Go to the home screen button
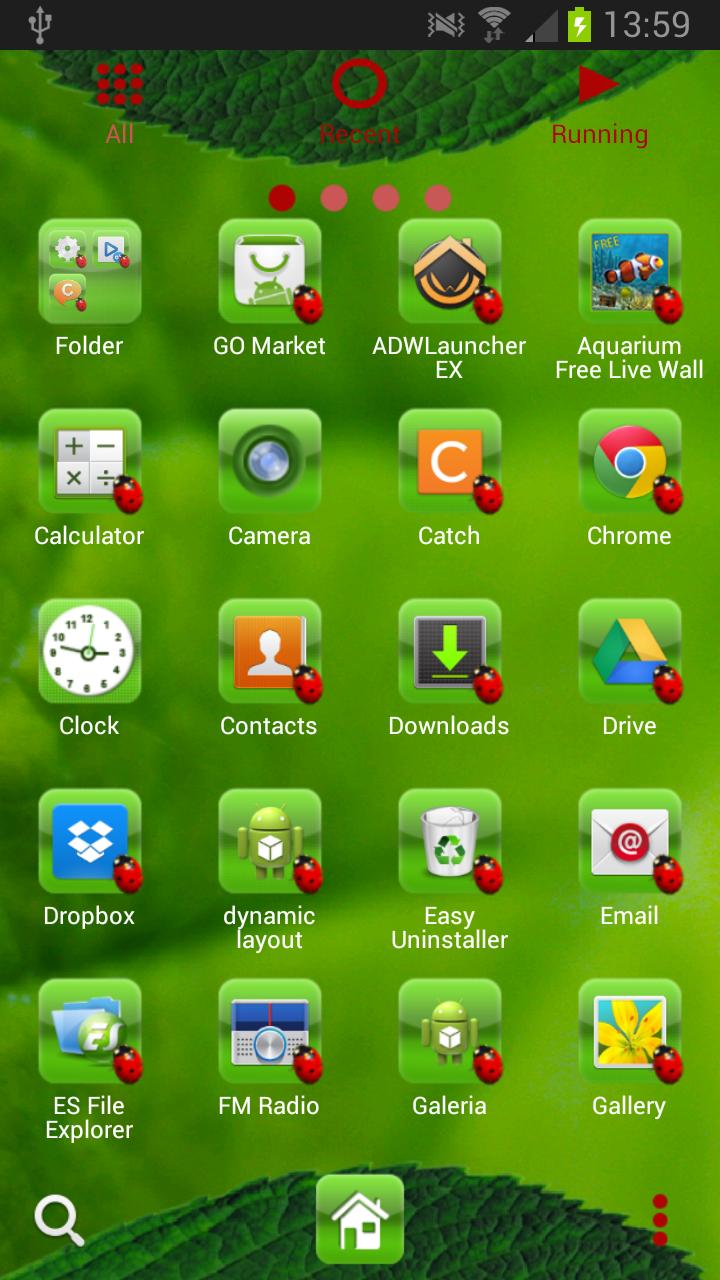720x1280 pixels. coord(360,1220)
